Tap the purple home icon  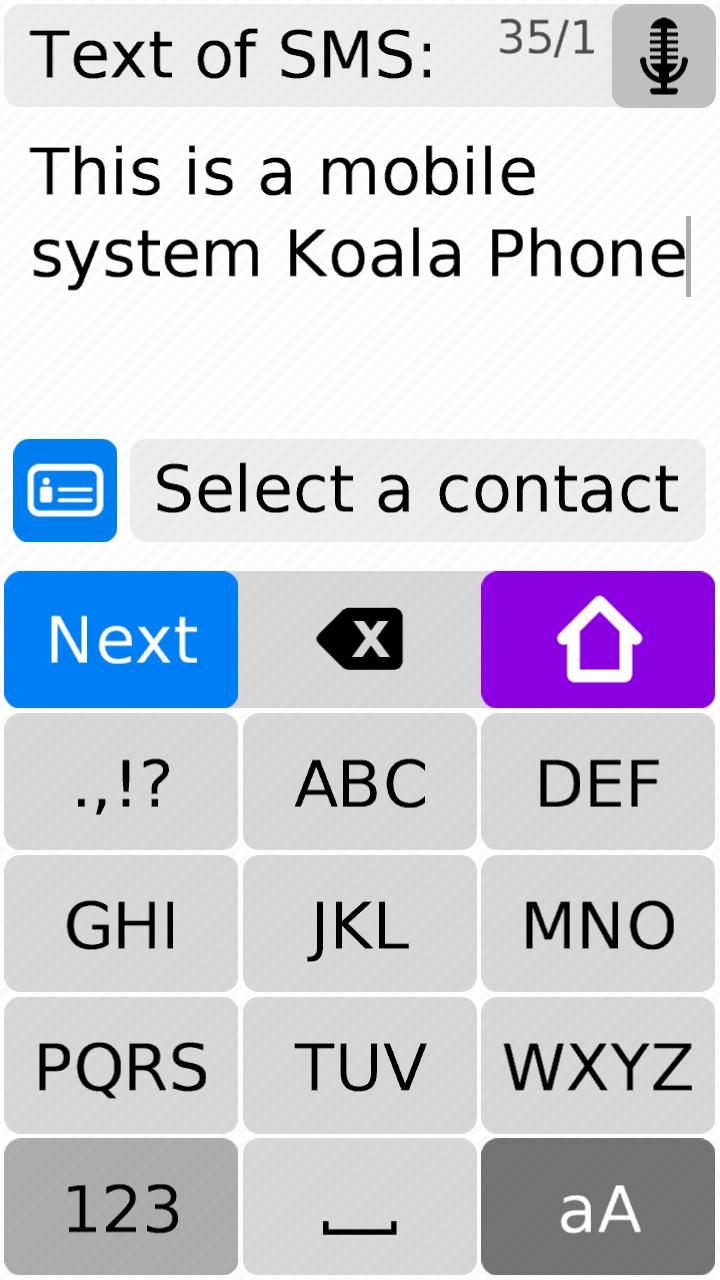[x=597, y=638]
